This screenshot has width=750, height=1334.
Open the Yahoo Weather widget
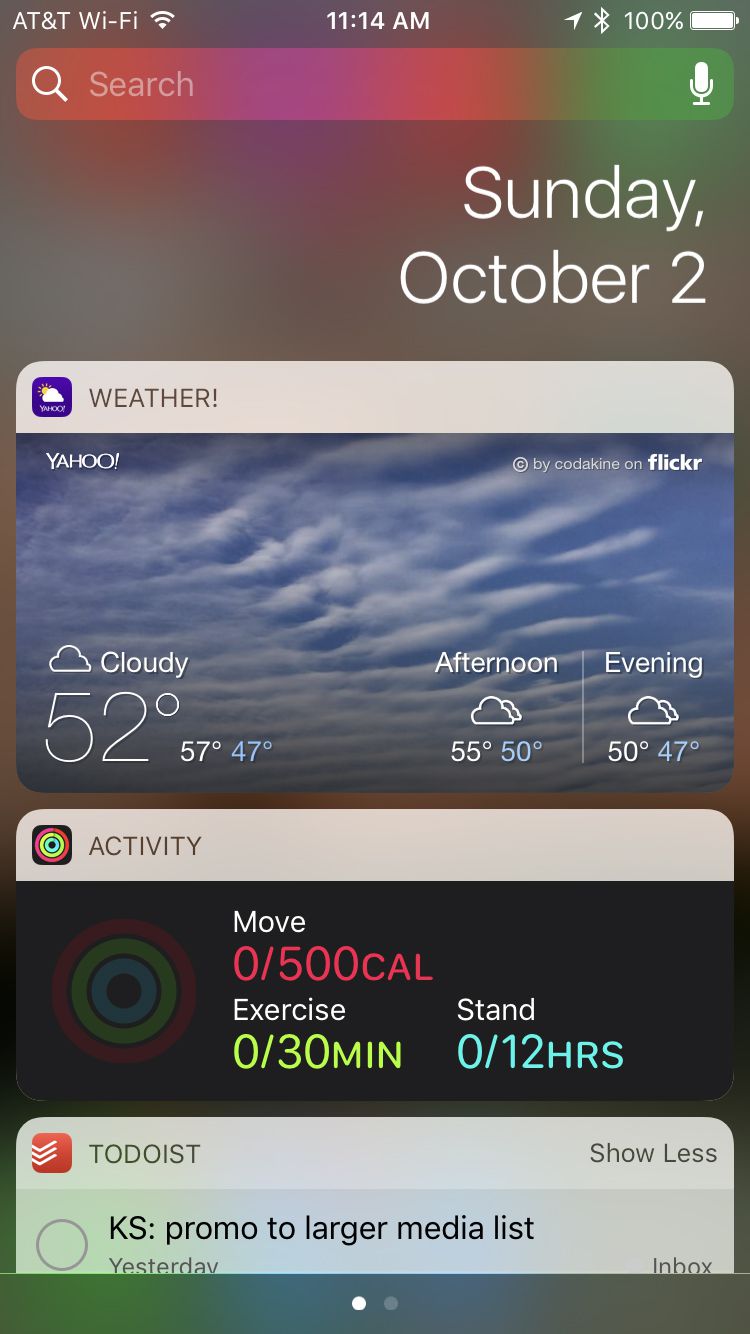(375, 612)
